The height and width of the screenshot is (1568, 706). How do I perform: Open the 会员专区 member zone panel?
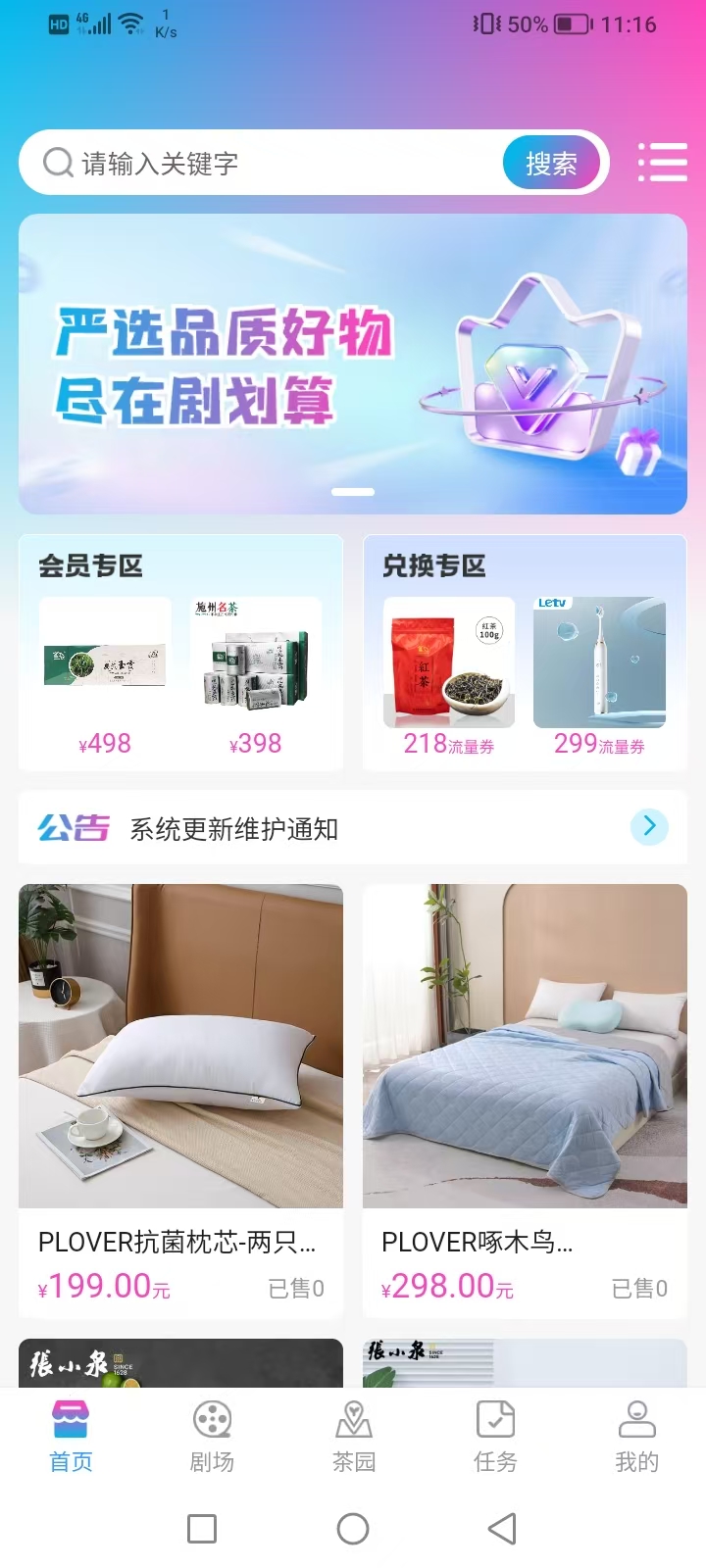coord(180,652)
